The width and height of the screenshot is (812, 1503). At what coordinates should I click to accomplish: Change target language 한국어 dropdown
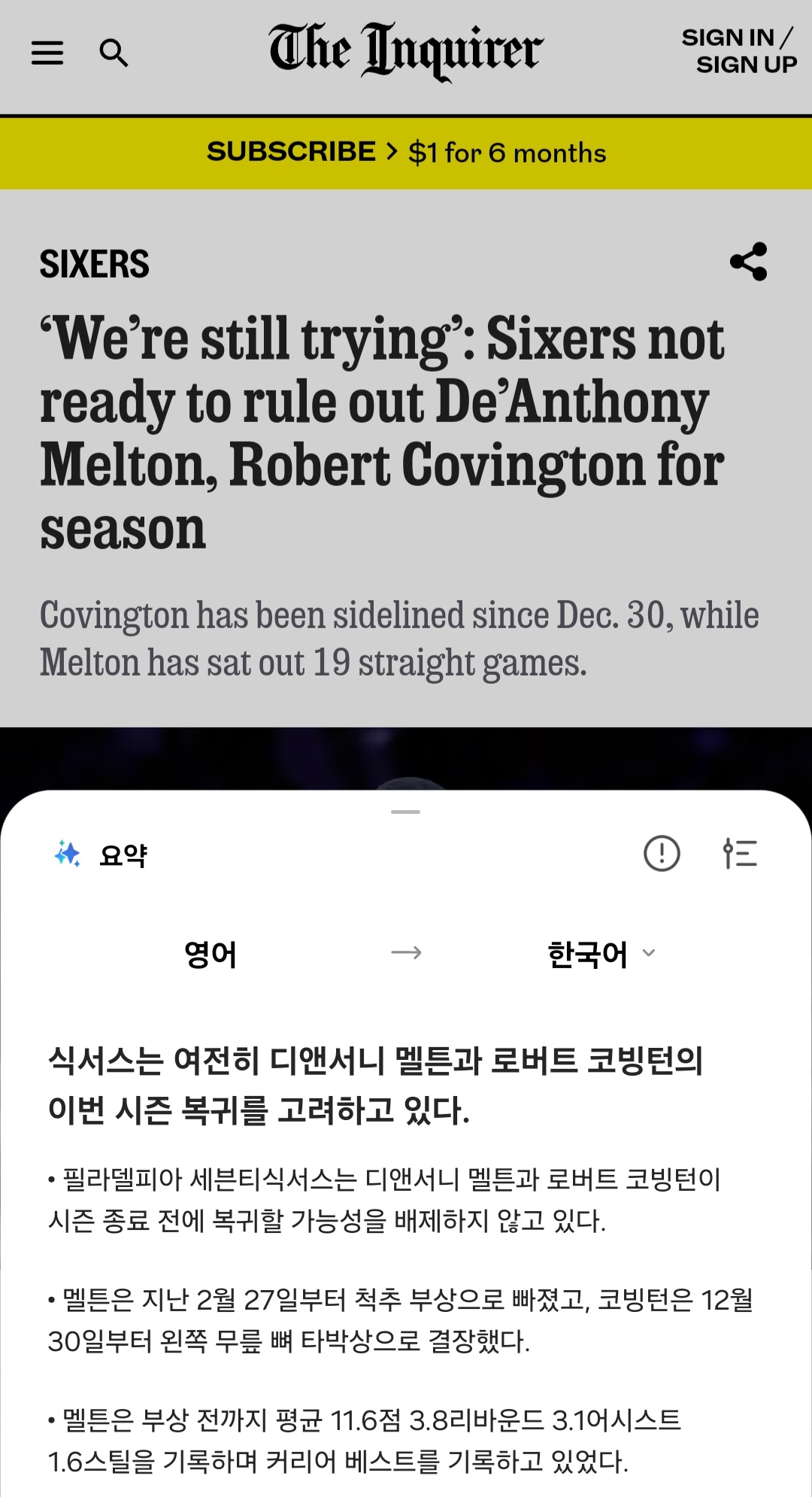coord(601,954)
